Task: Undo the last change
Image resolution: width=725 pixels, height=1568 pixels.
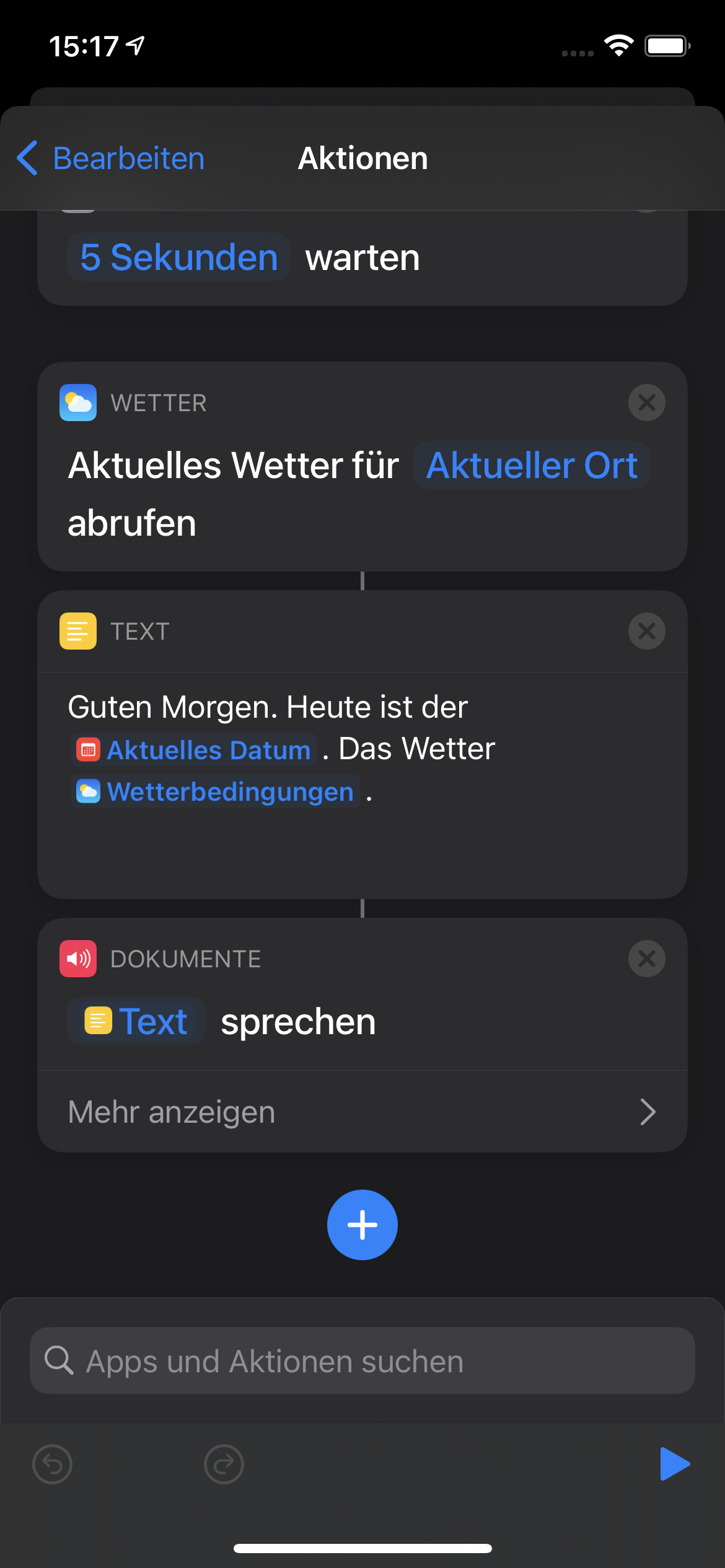Action: 52,1465
